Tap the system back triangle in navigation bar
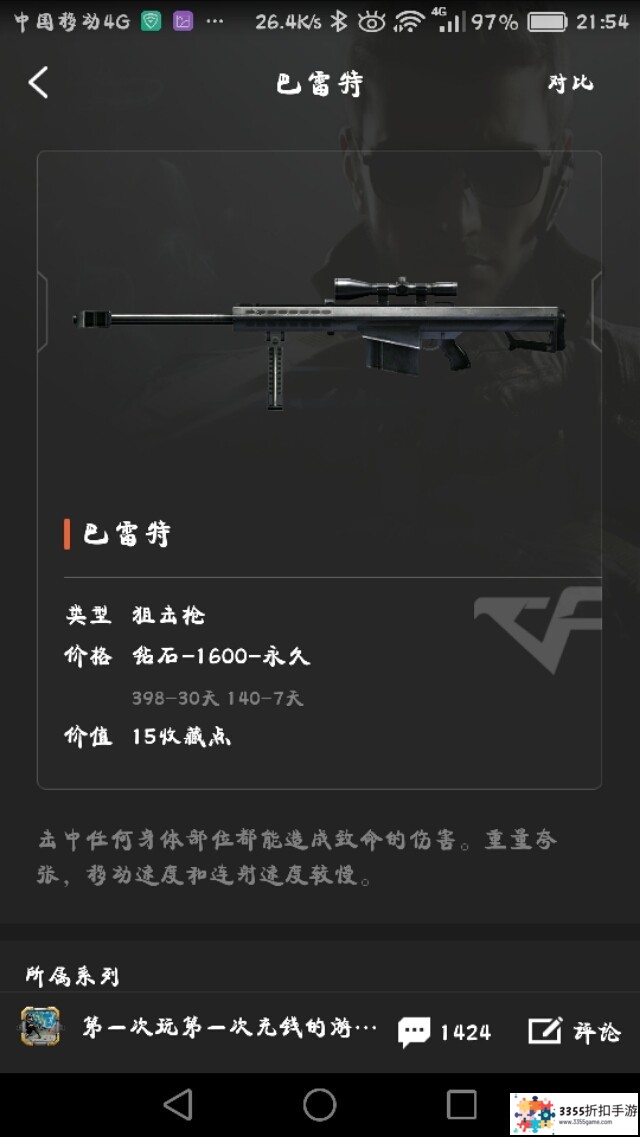The height and width of the screenshot is (1137, 640). tap(178, 1105)
